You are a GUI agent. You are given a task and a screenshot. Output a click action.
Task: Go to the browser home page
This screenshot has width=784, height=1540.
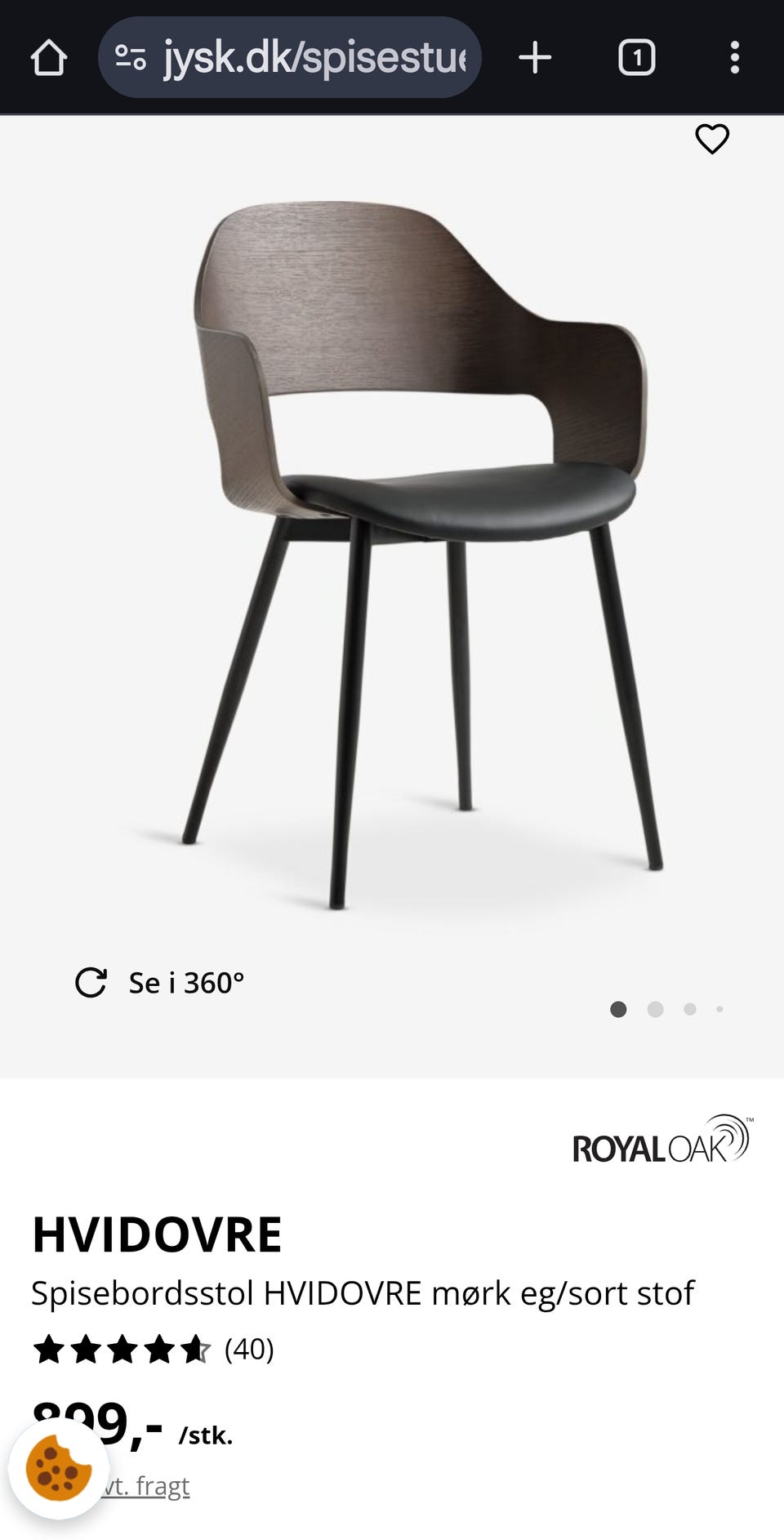click(48, 58)
